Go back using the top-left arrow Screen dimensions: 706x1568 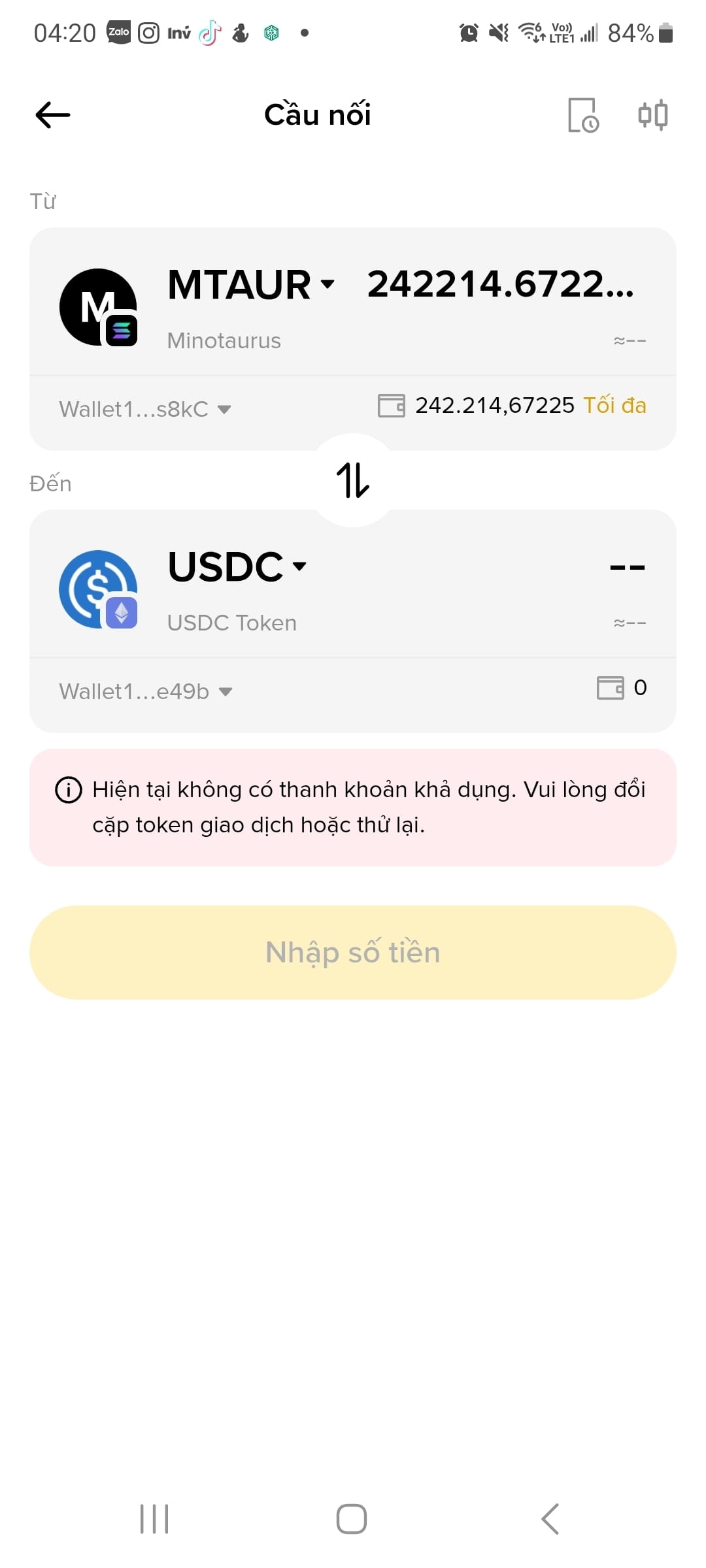[52, 115]
